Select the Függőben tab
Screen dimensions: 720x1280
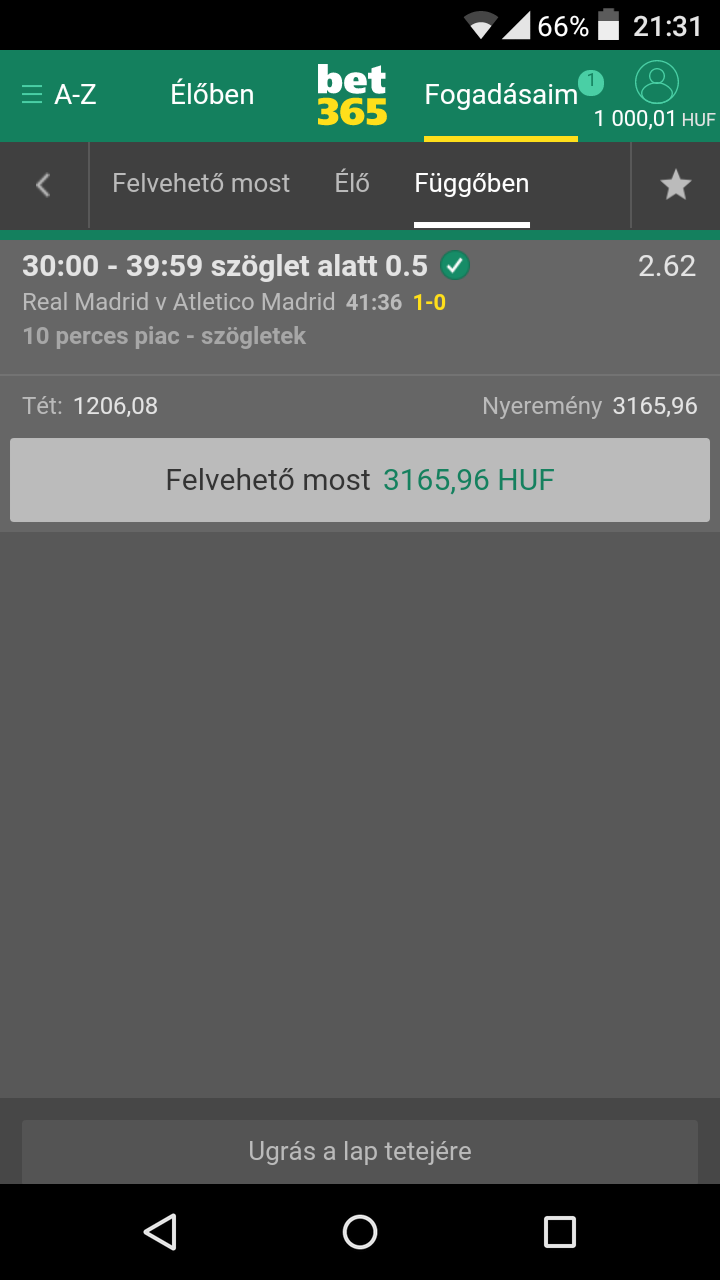click(472, 184)
